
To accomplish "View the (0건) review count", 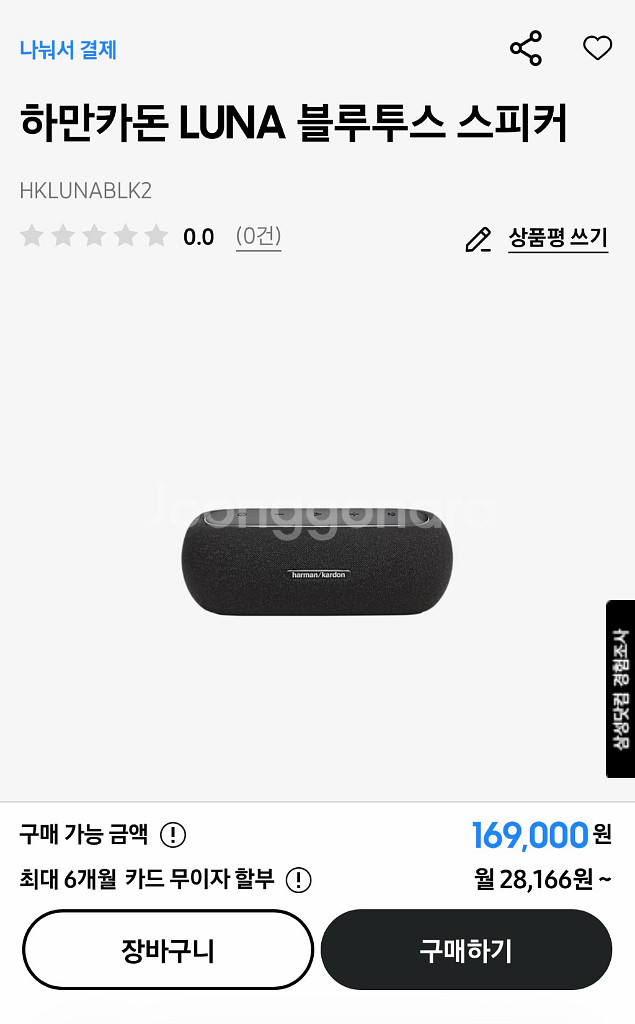I will tap(258, 237).
